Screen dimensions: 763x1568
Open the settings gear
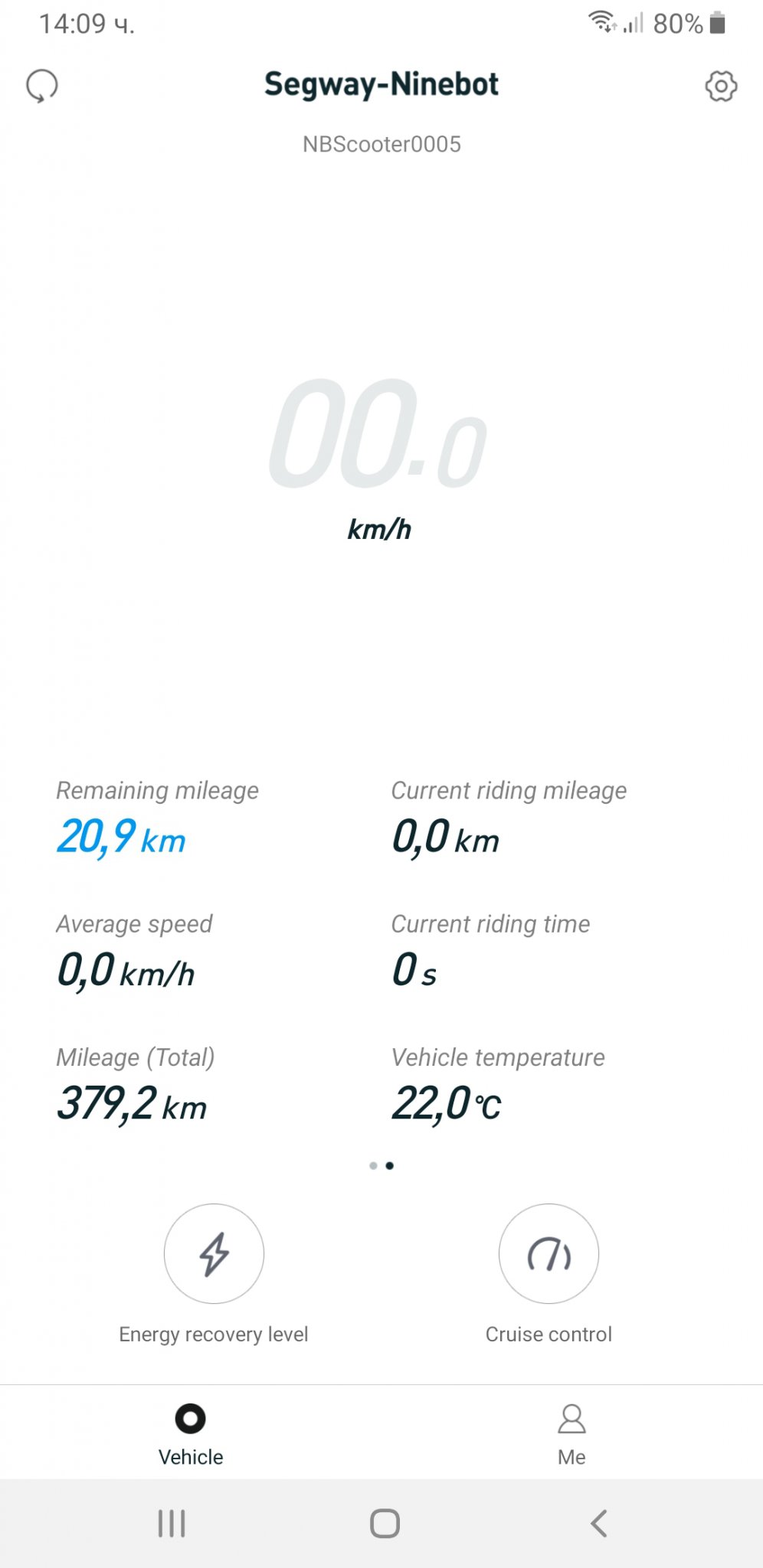(x=720, y=87)
